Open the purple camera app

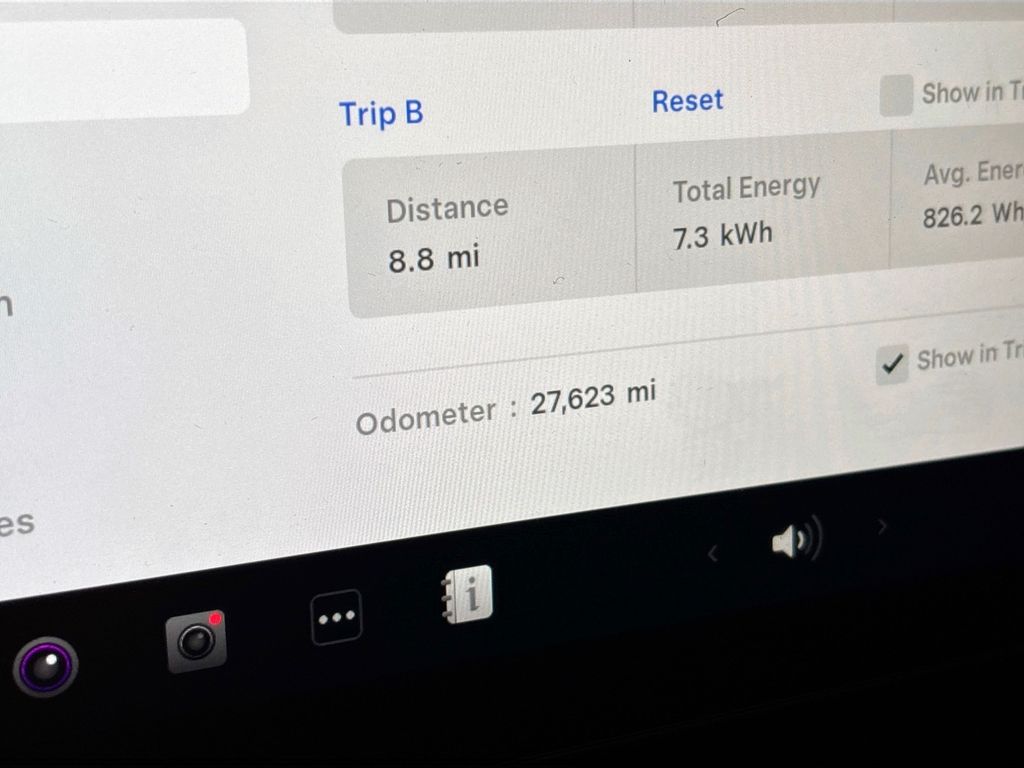coord(45,666)
